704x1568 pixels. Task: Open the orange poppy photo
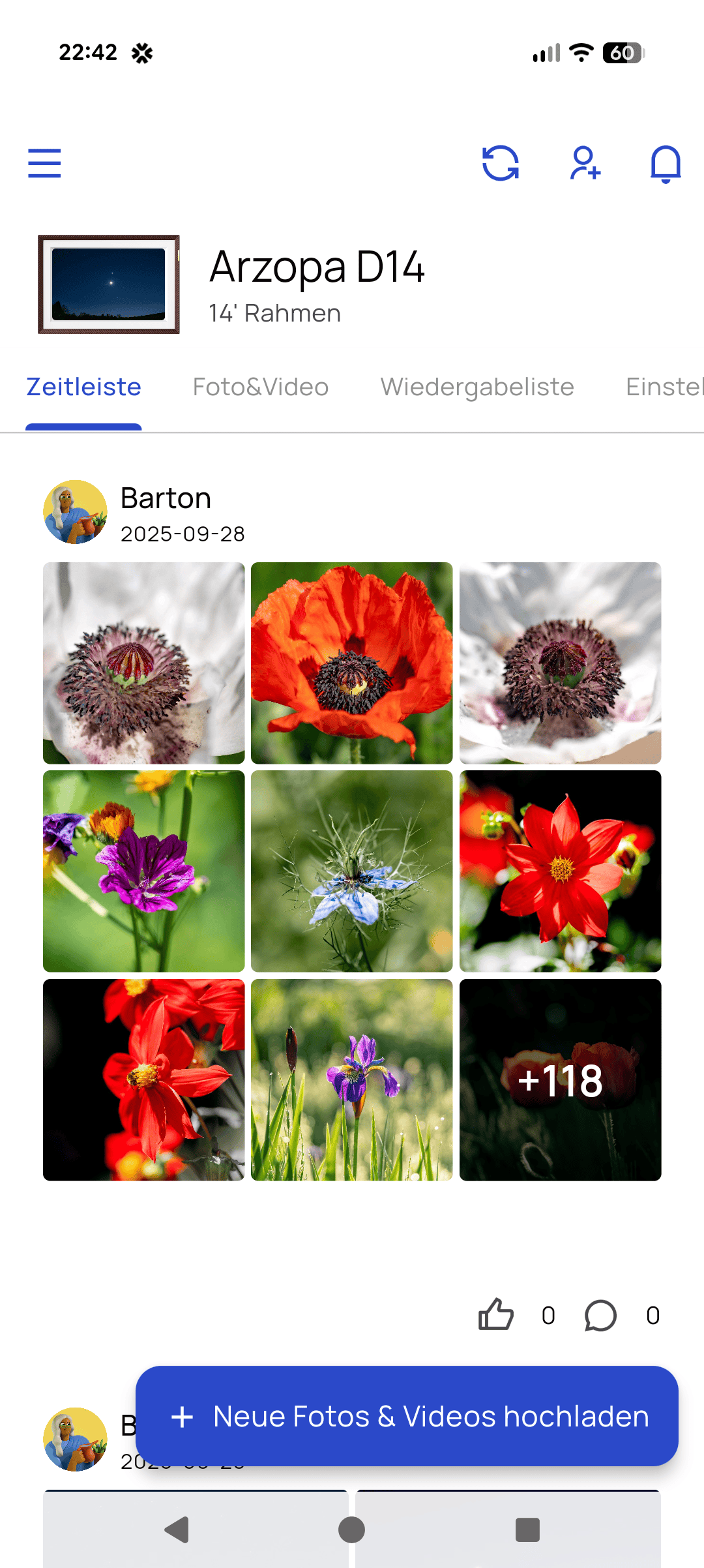(351, 663)
